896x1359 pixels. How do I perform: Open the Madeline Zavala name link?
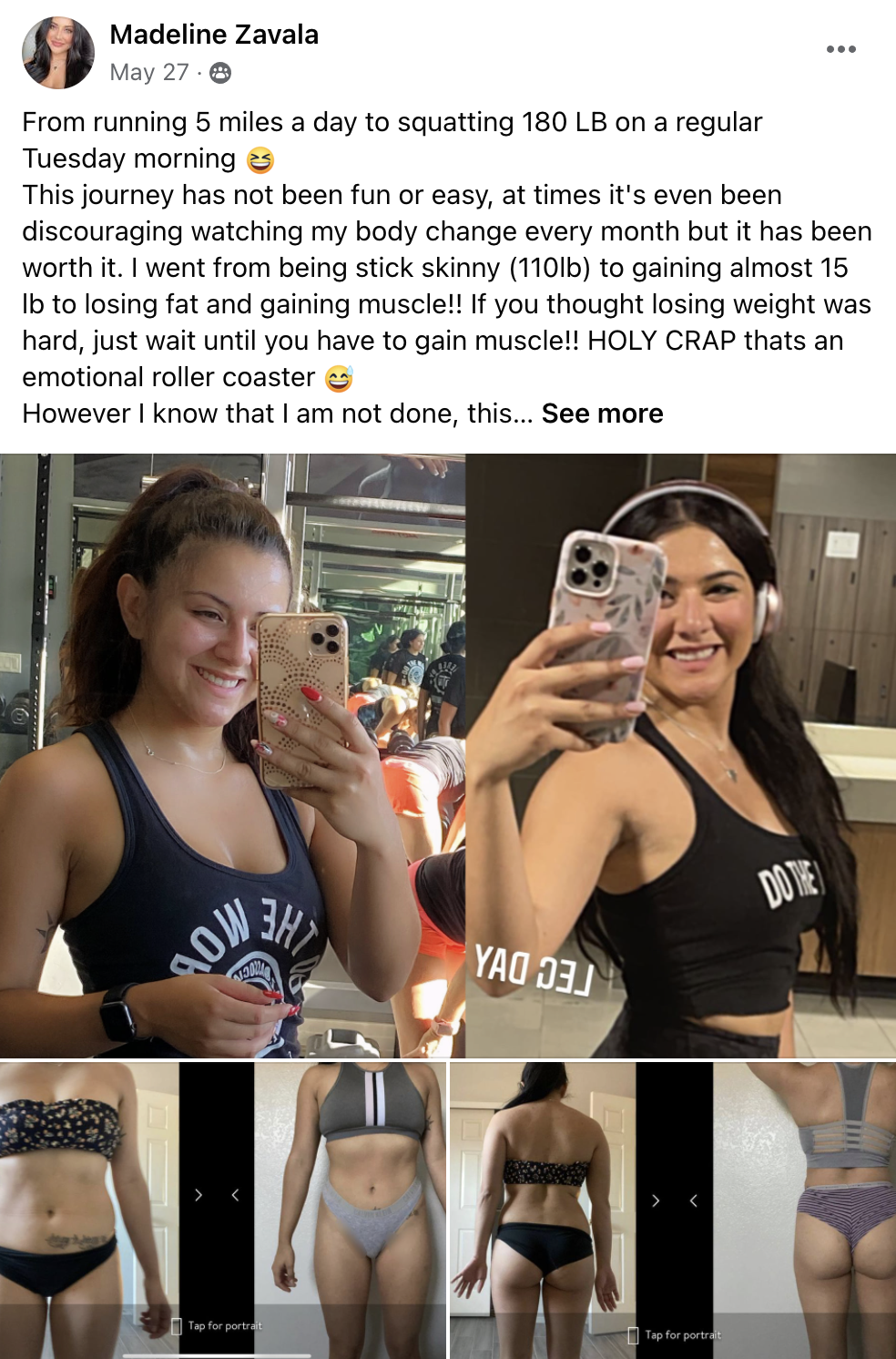(214, 35)
